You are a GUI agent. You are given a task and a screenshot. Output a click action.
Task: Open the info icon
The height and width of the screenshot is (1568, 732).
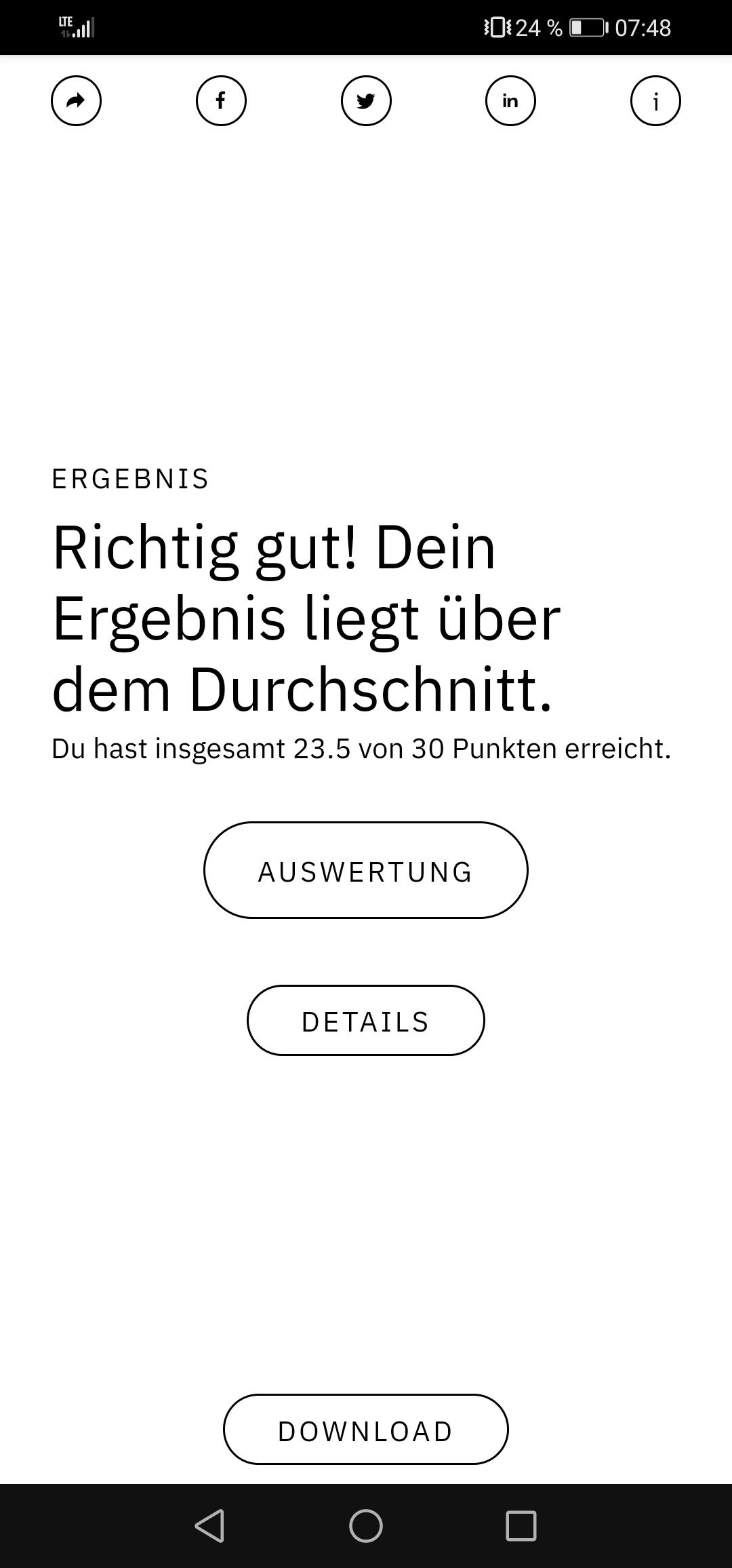[655, 101]
